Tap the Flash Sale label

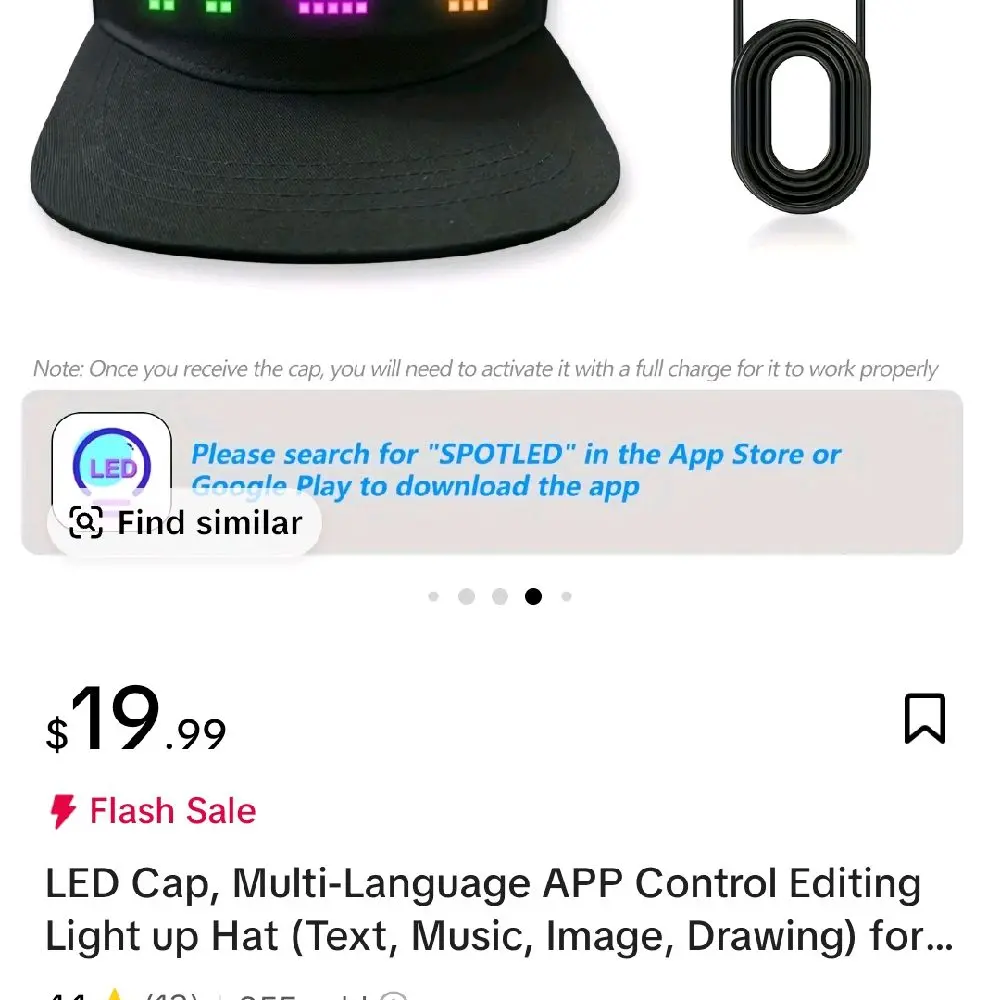pos(153,811)
